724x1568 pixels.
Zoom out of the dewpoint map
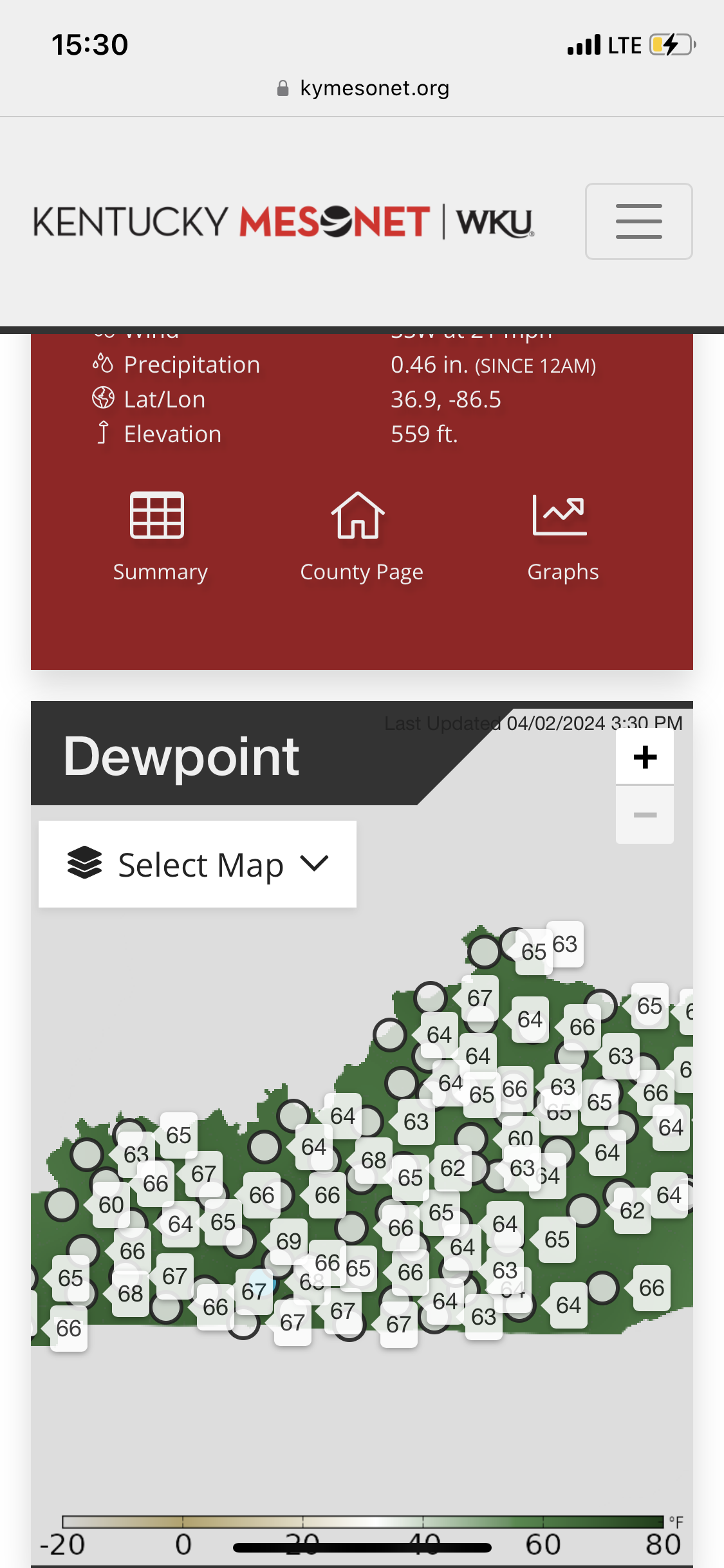tap(645, 815)
